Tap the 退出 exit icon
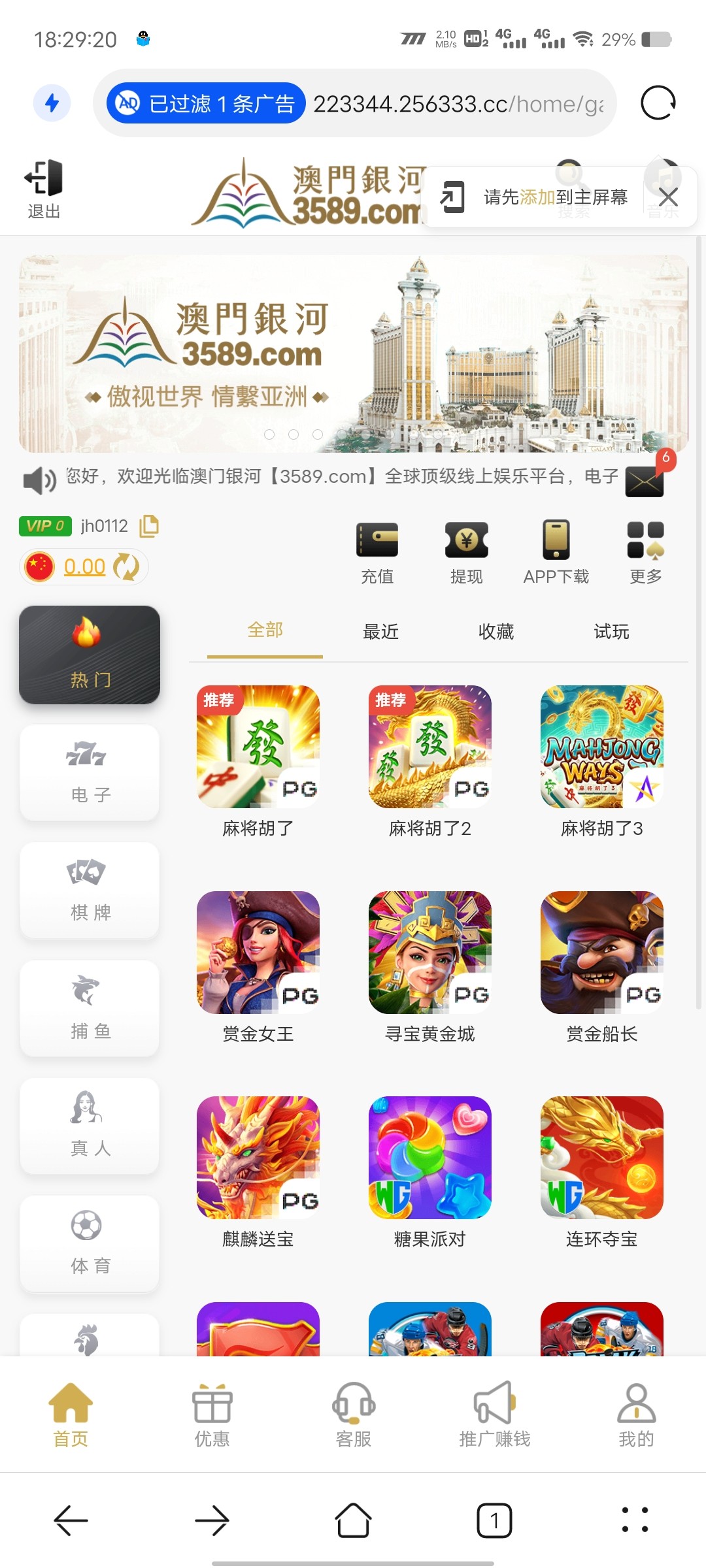The width and height of the screenshot is (706, 1568). [44, 188]
